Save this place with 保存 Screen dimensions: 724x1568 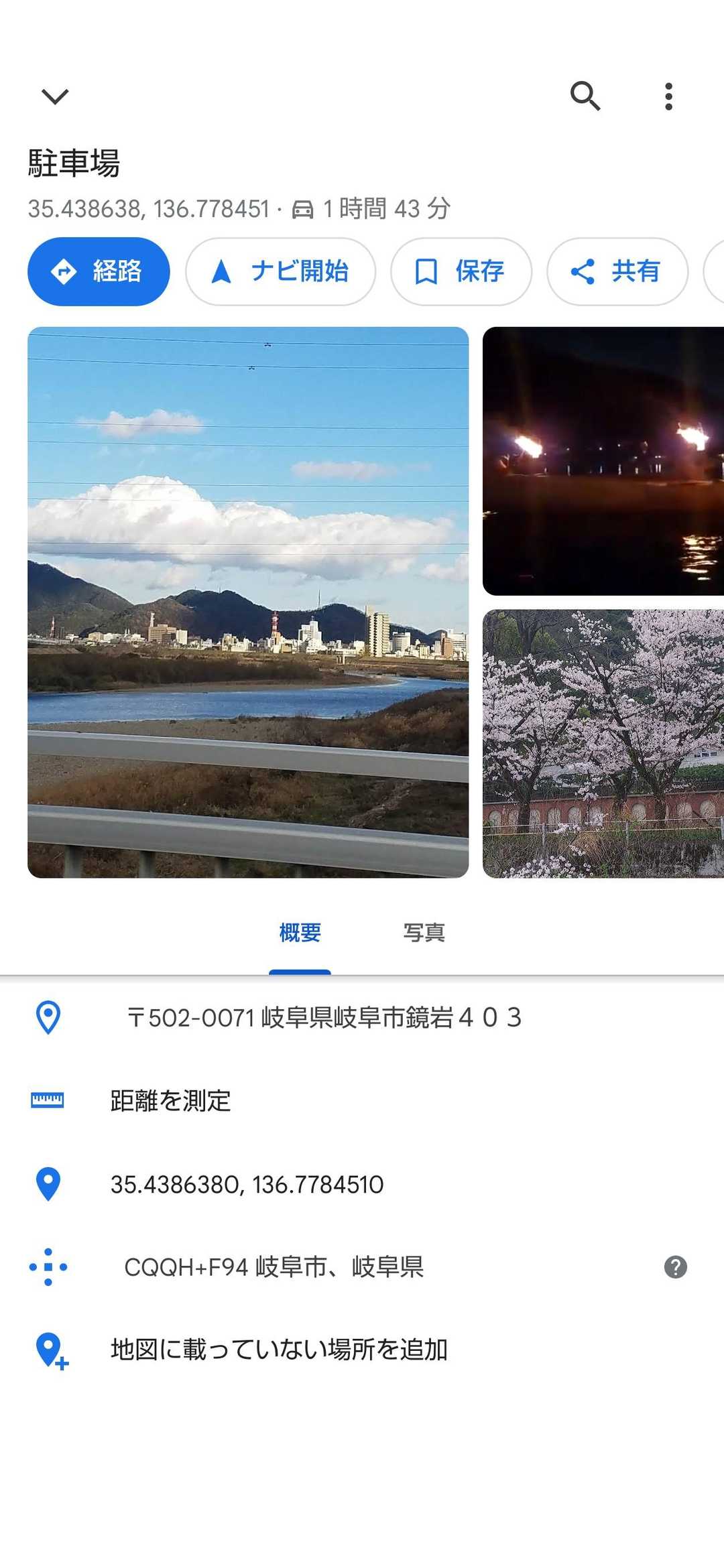click(461, 271)
